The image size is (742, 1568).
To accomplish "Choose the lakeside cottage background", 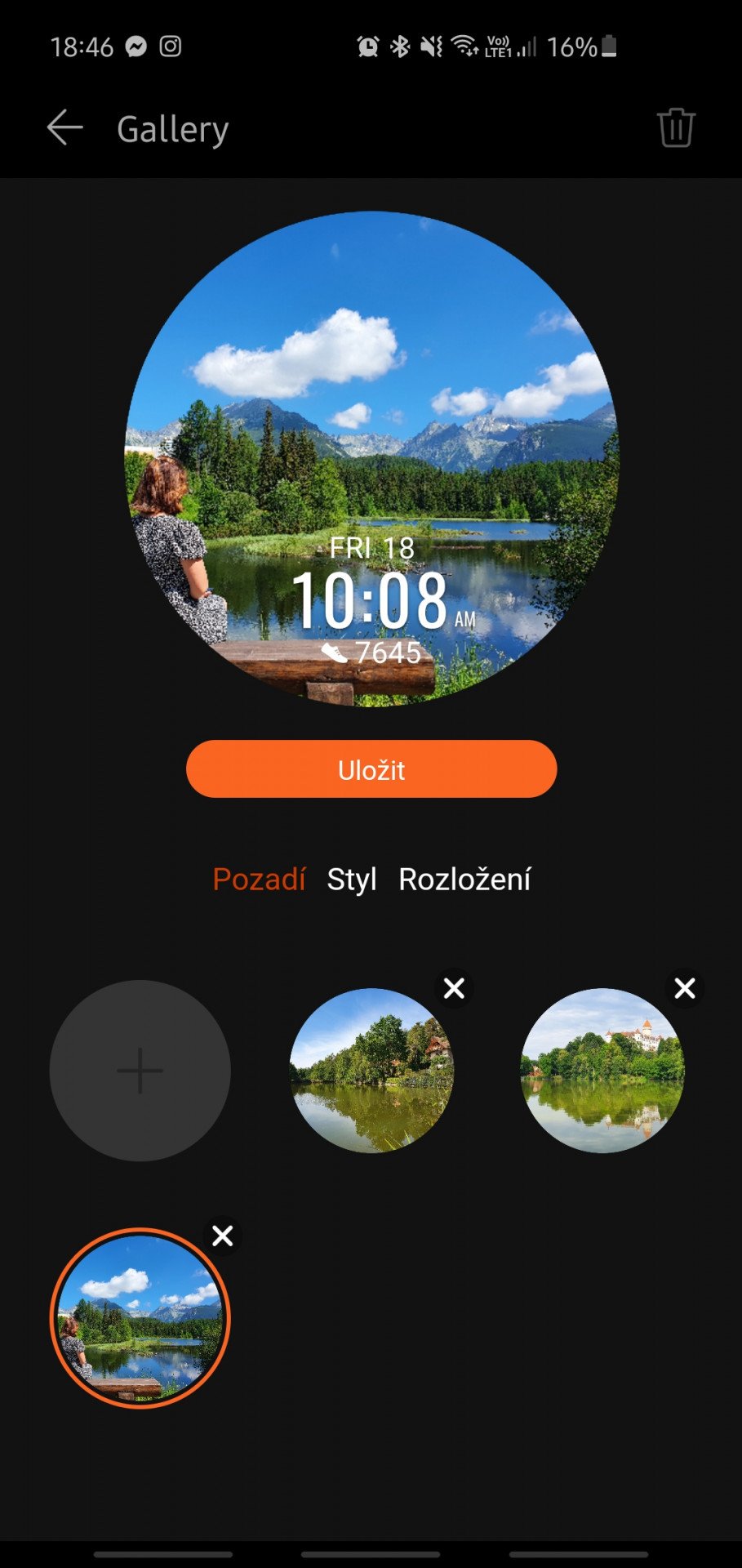I will 371,1071.
